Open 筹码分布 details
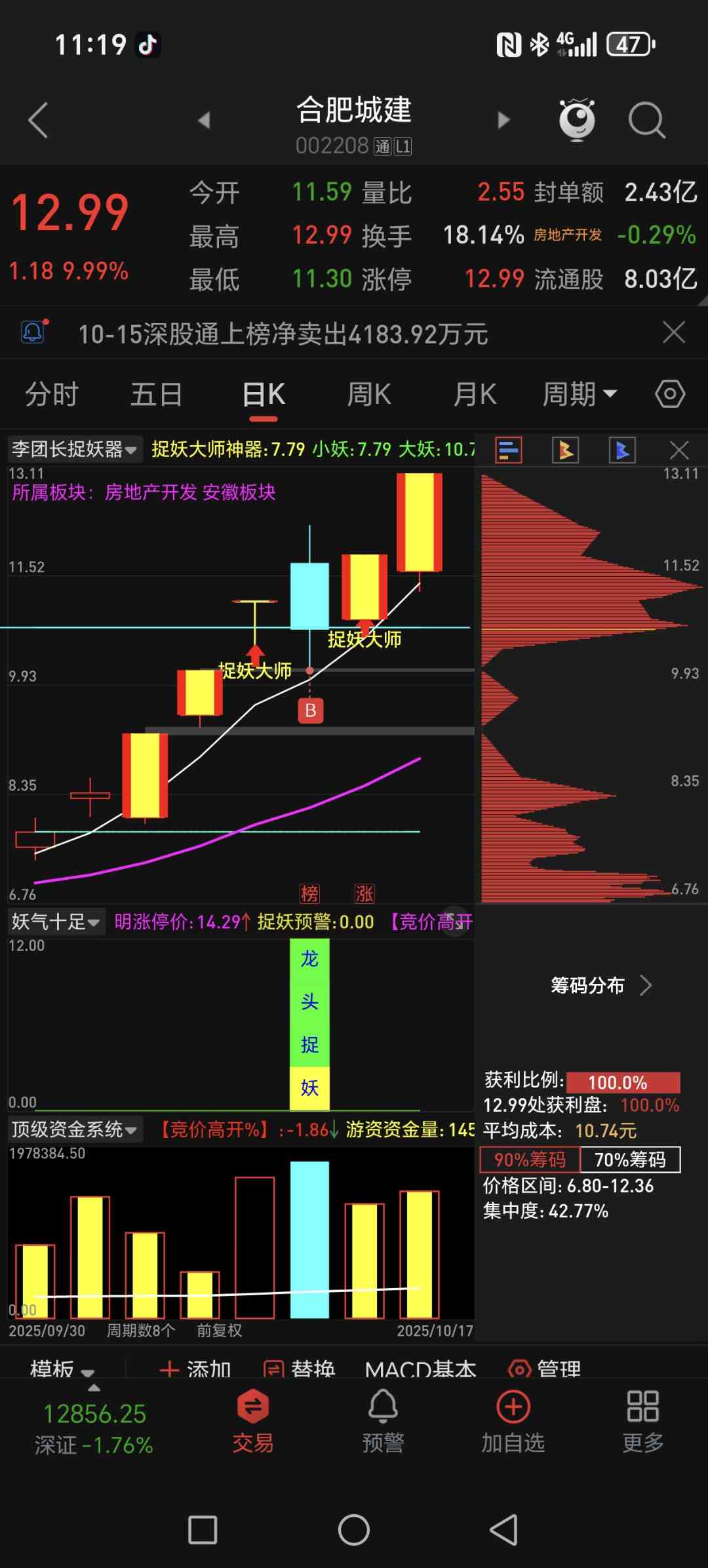Screen dimensions: 708x1568 (600, 985)
